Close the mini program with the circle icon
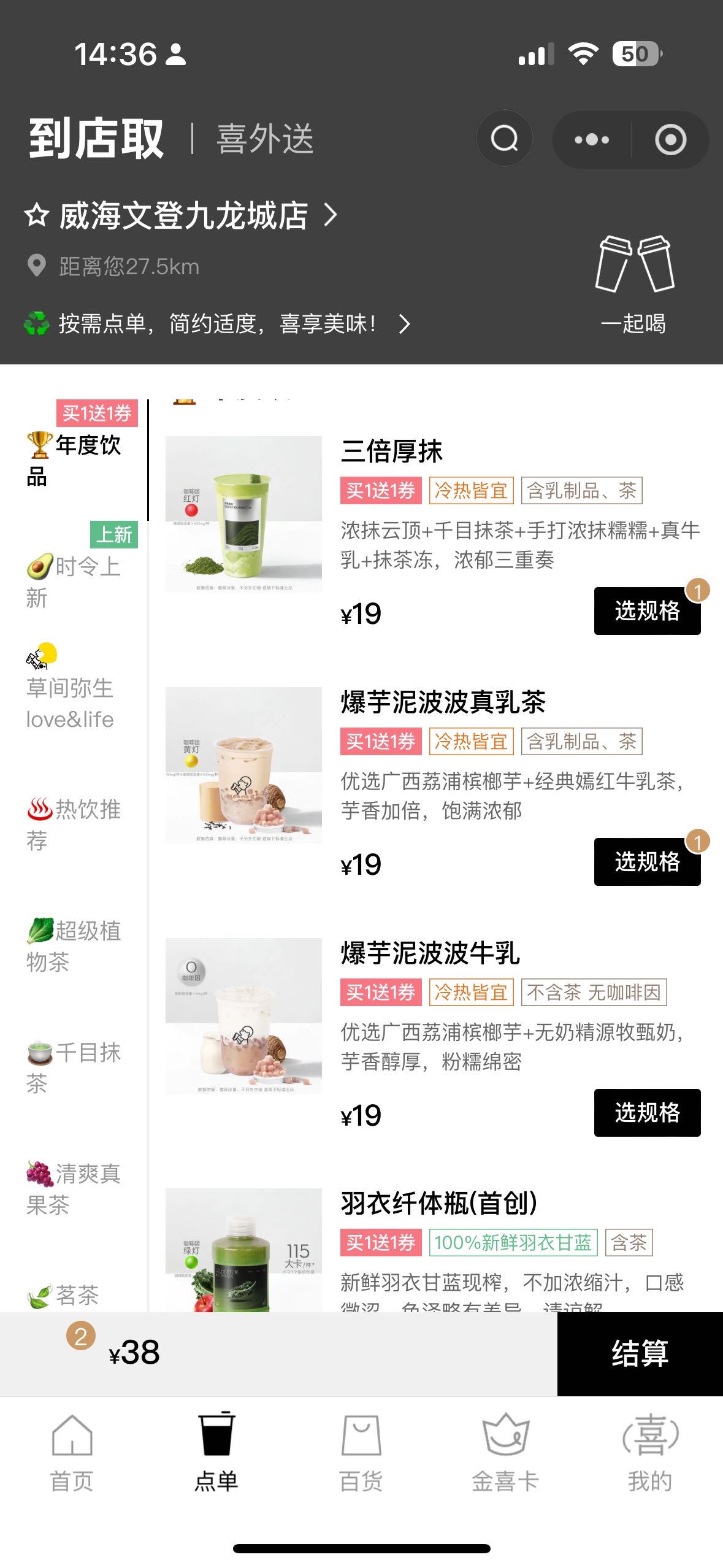 pyautogui.click(x=670, y=140)
